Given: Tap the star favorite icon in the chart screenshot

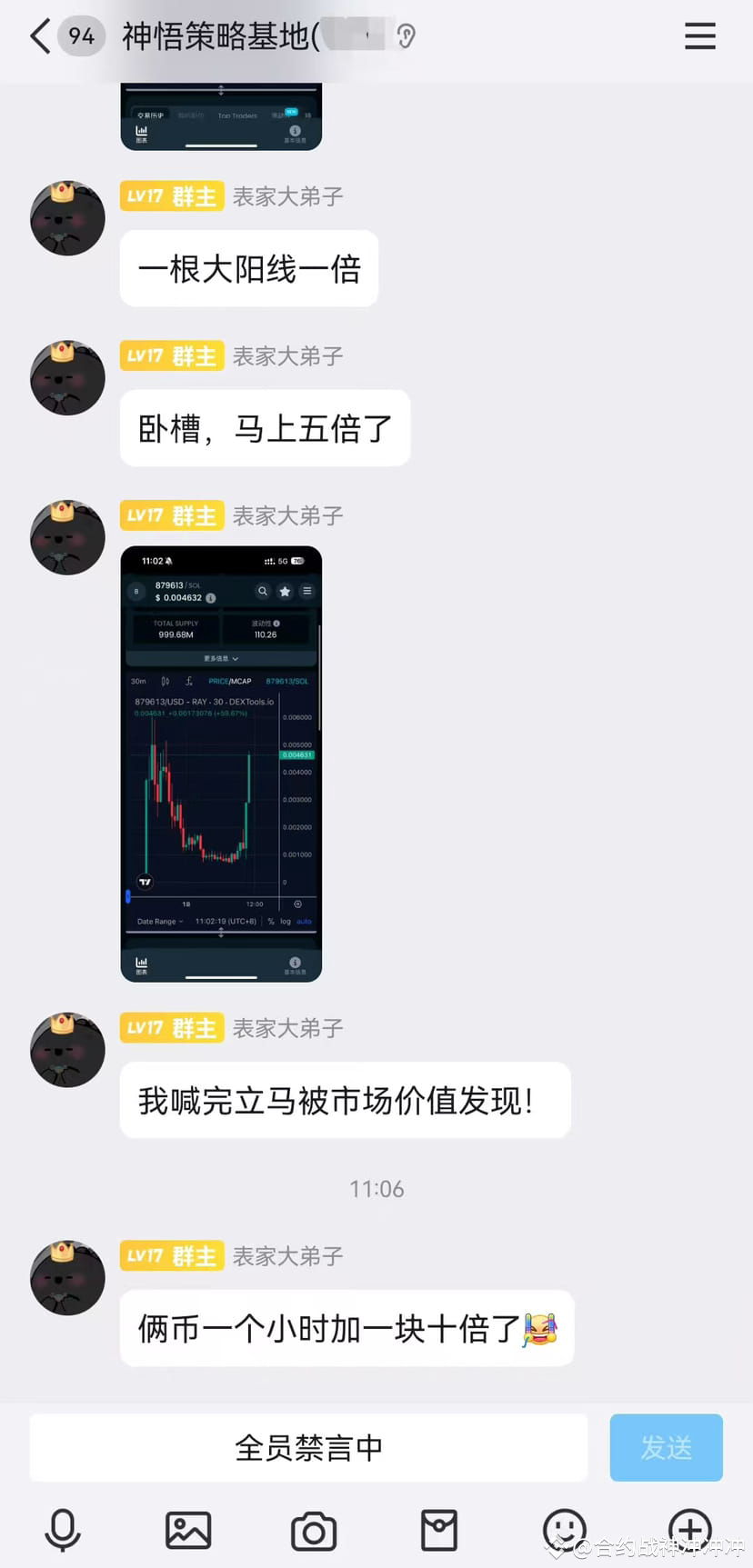Looking at the screenshot, I should pyautogui.click(x=285, y=592).
